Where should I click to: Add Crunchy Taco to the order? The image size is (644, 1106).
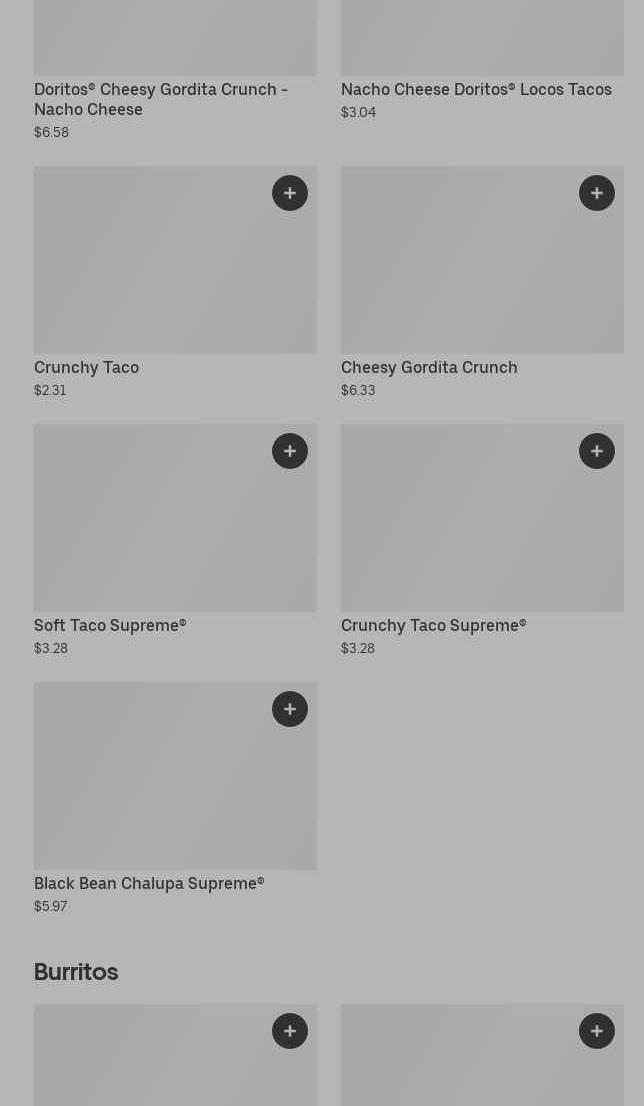290,193
